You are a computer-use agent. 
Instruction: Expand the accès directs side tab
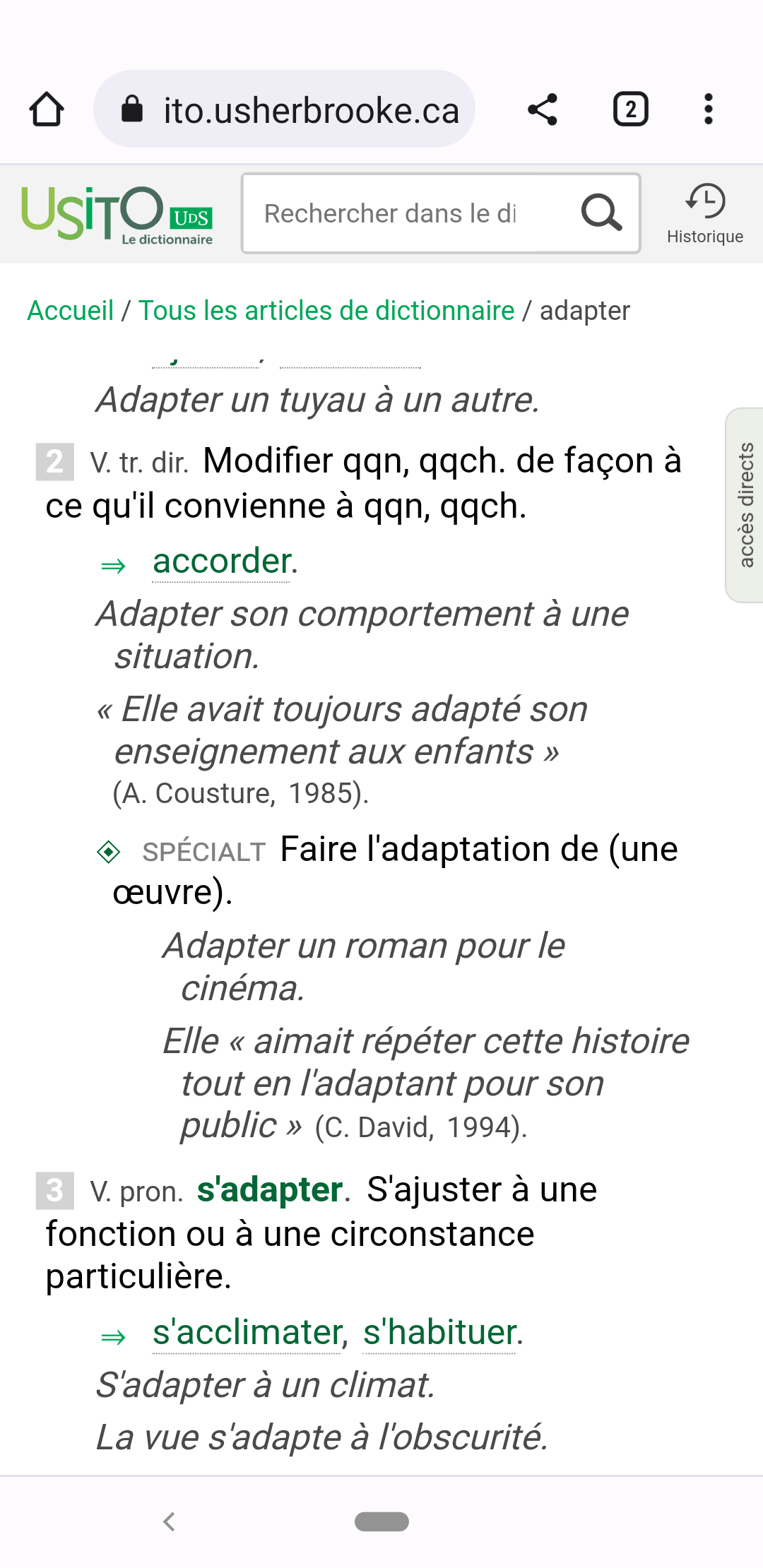(745, 504)
